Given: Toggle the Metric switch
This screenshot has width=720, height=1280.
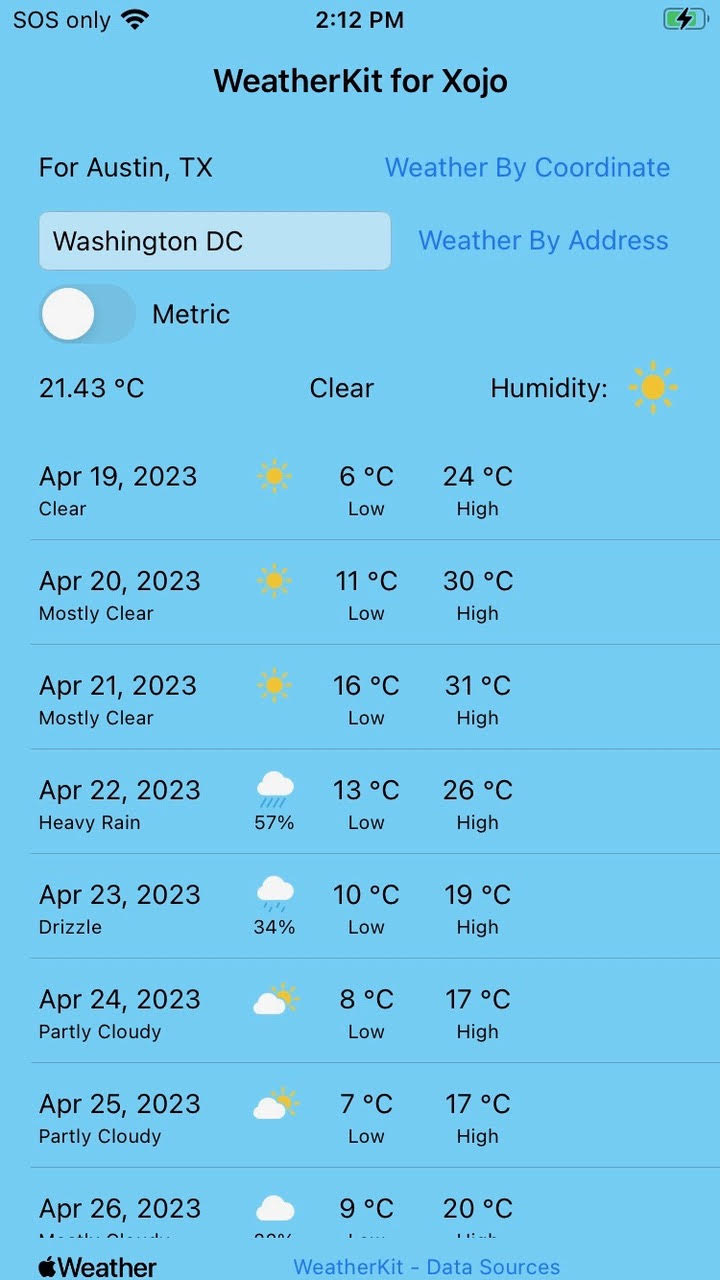Looking at the screenshot, I should click(87, 314).
